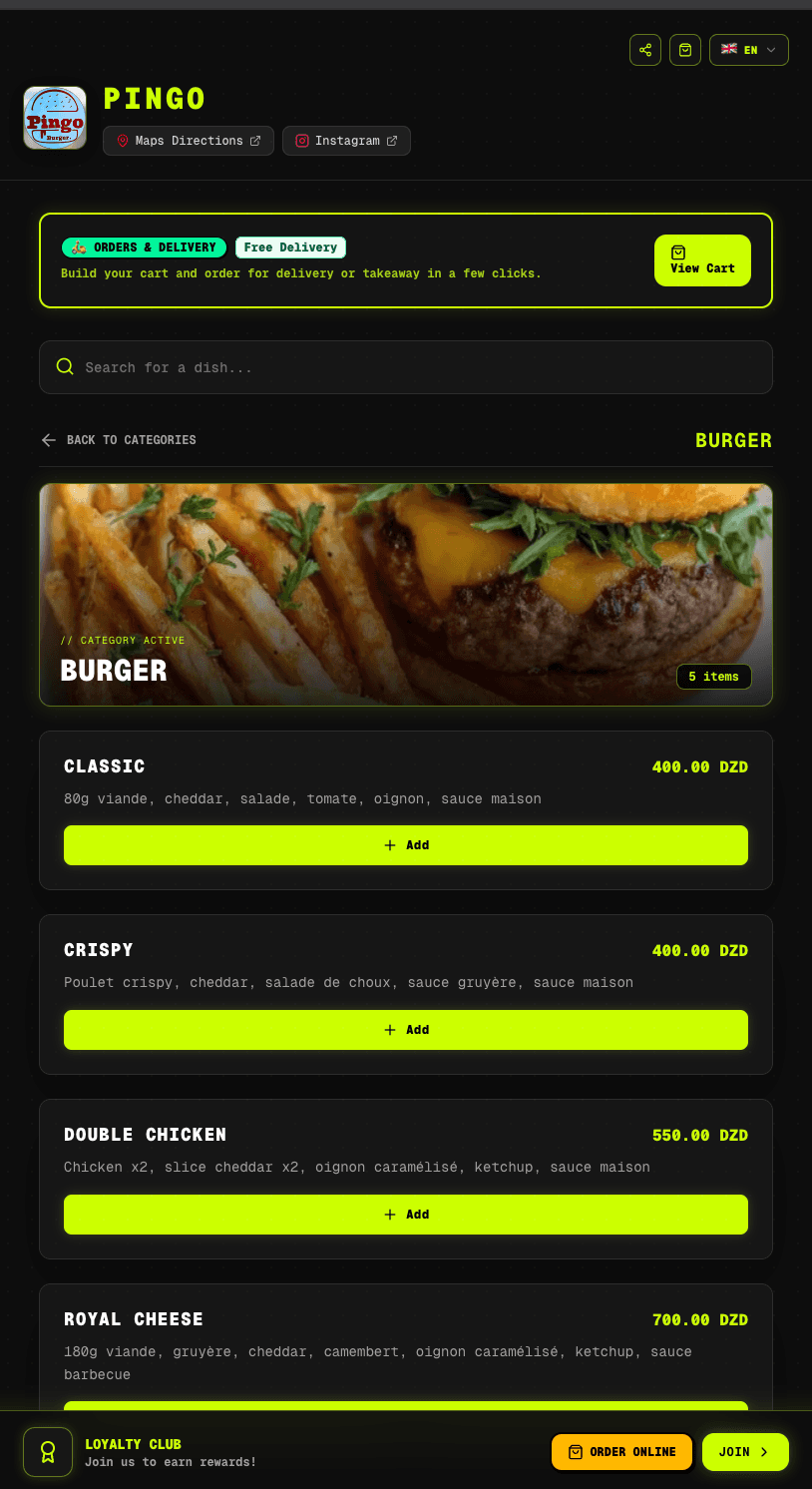Expand the EN language dropdown
Image resolution: width=812 pixels, height=1489 pixels.
point(749,50)
